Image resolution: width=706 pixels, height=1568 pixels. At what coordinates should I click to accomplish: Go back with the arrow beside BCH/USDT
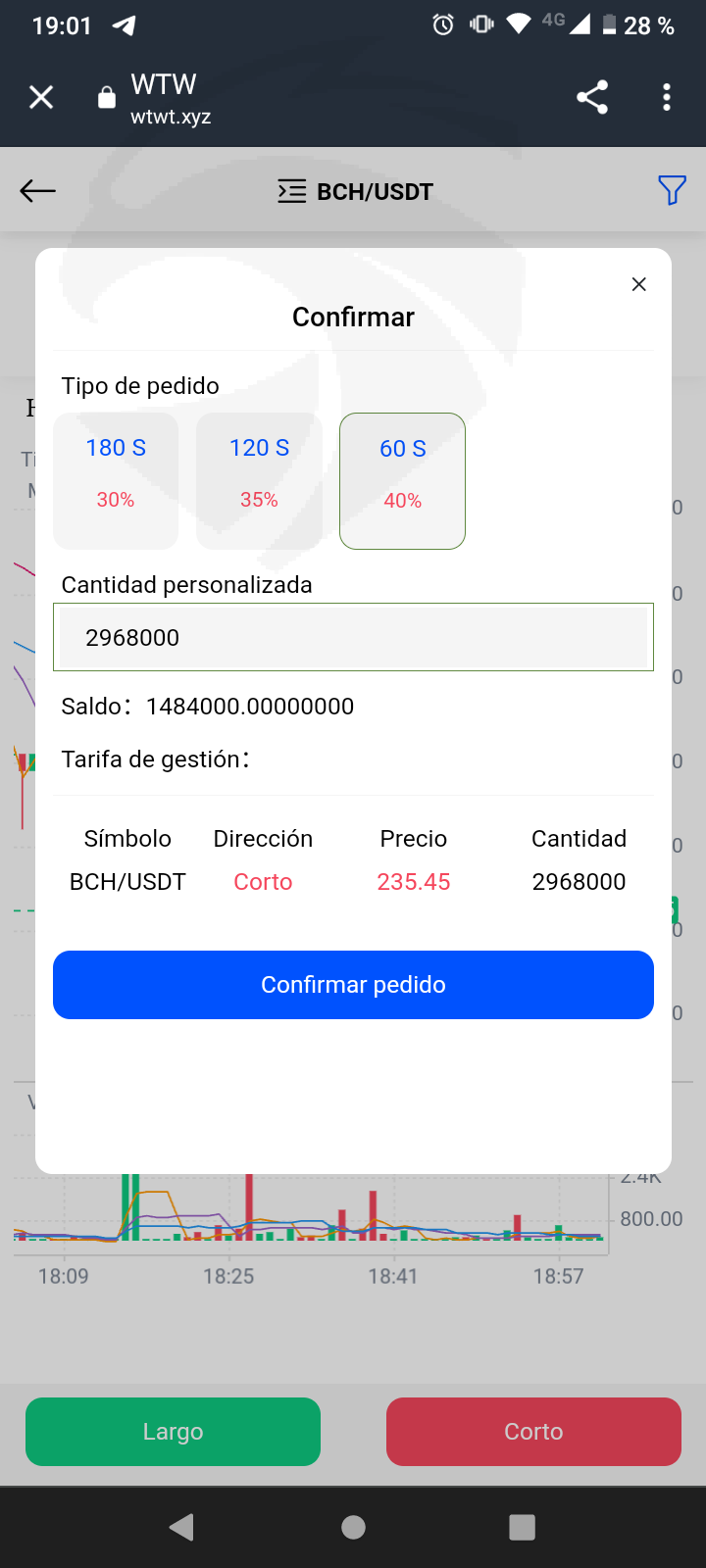(x=38, y=190)
